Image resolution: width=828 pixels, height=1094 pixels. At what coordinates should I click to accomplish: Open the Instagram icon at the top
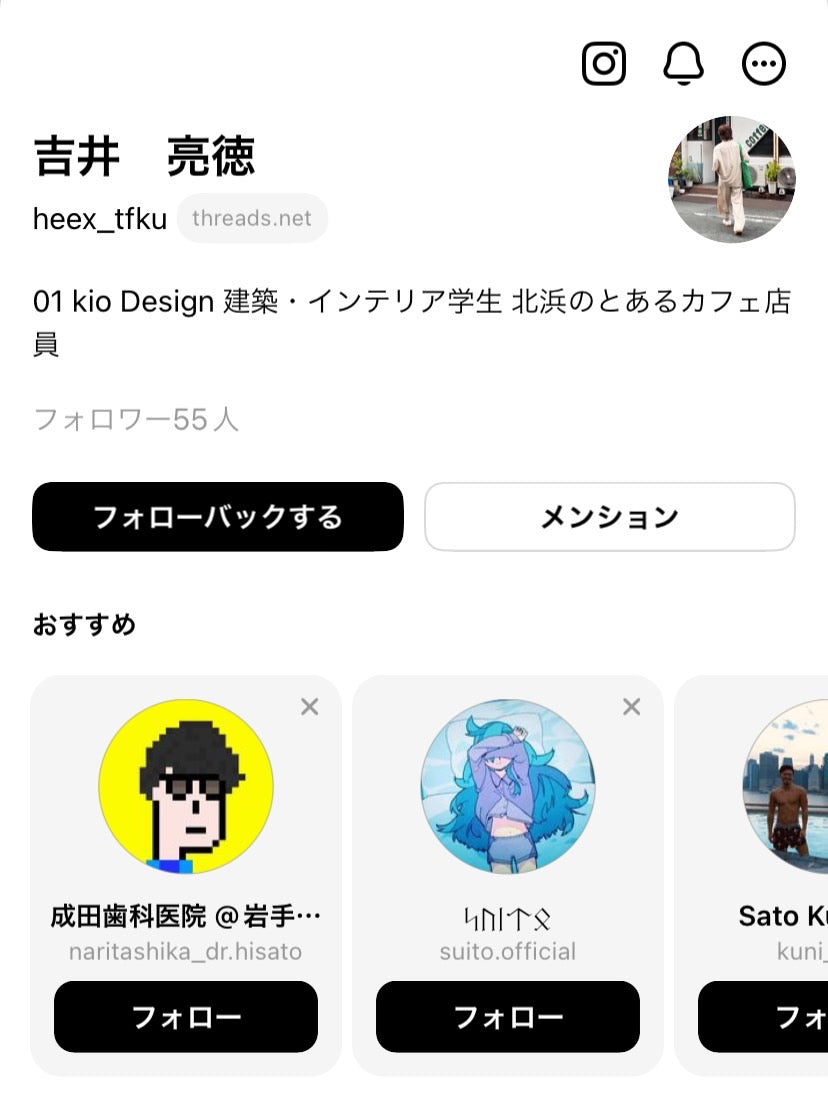pos(603,63)
